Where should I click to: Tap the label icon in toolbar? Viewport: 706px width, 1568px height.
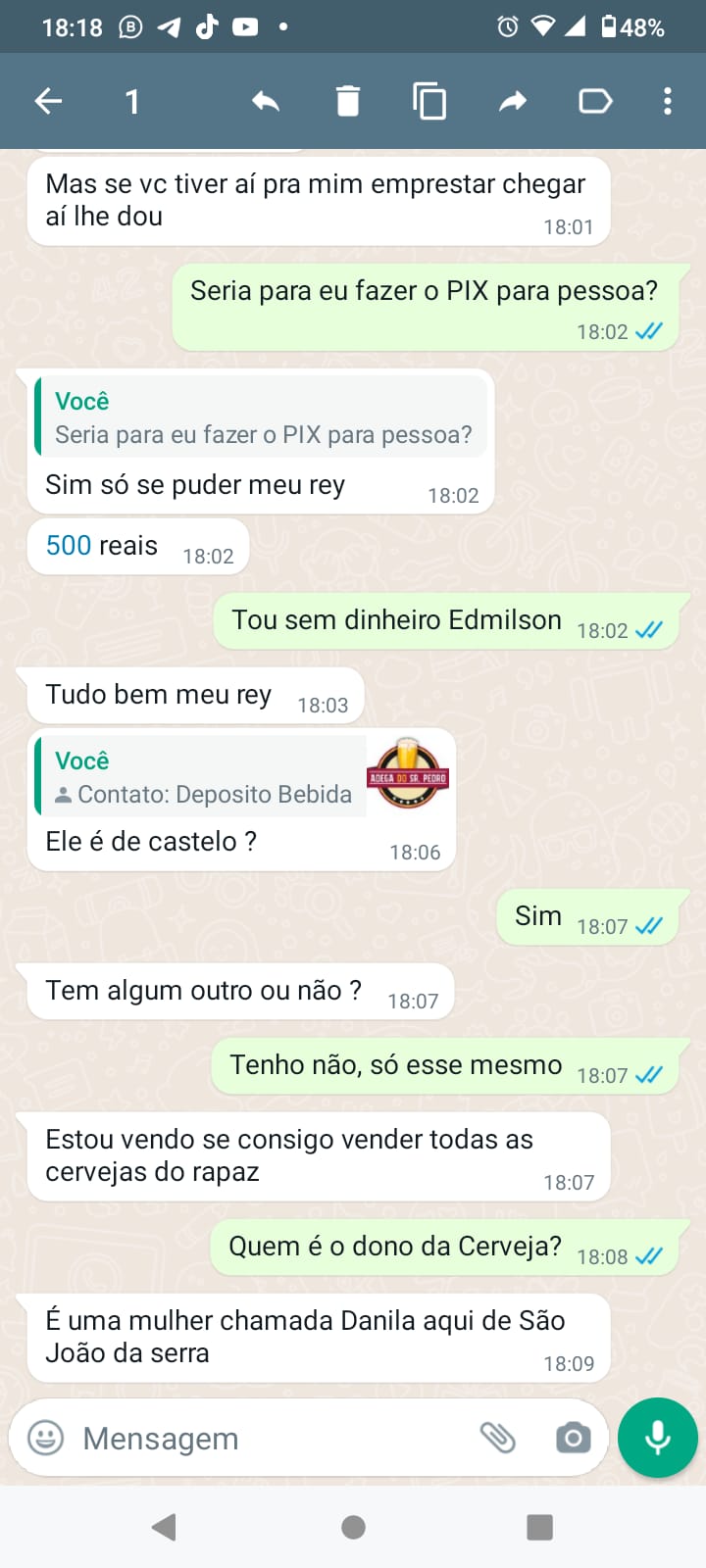pos(595,101)
